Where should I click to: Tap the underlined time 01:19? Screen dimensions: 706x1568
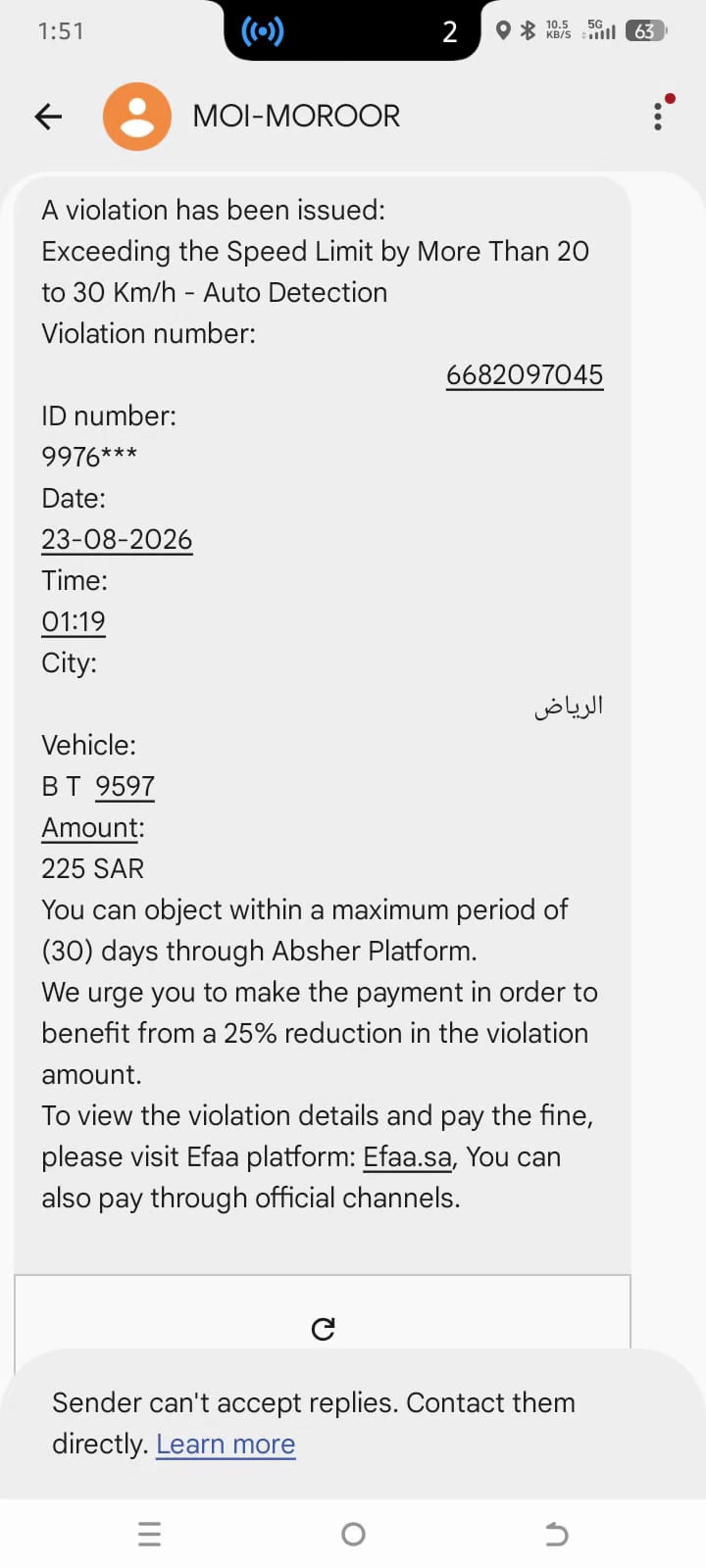point(74,621)
